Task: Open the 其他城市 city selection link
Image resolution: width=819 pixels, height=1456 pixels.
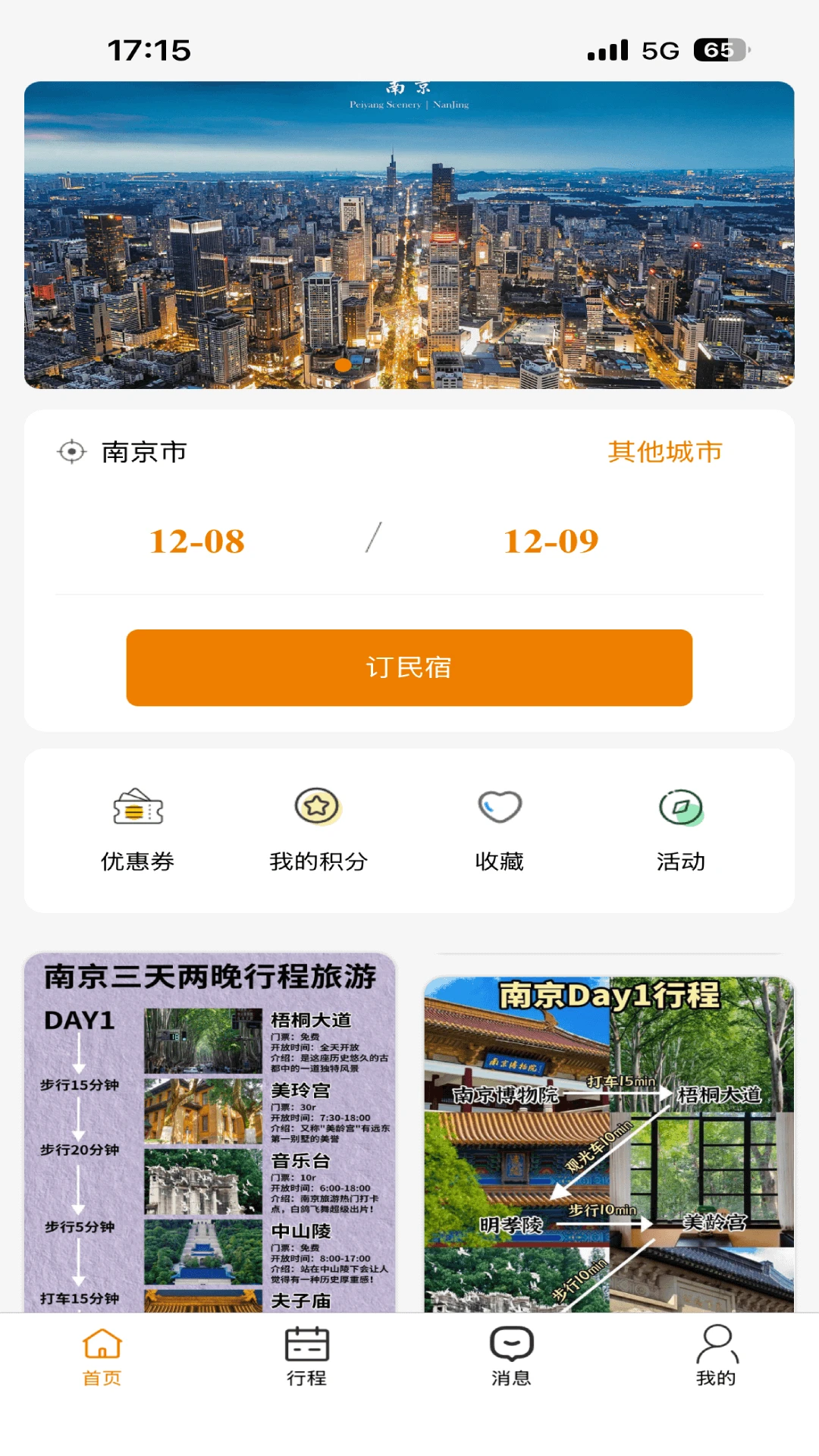Action: click(665, 452)
